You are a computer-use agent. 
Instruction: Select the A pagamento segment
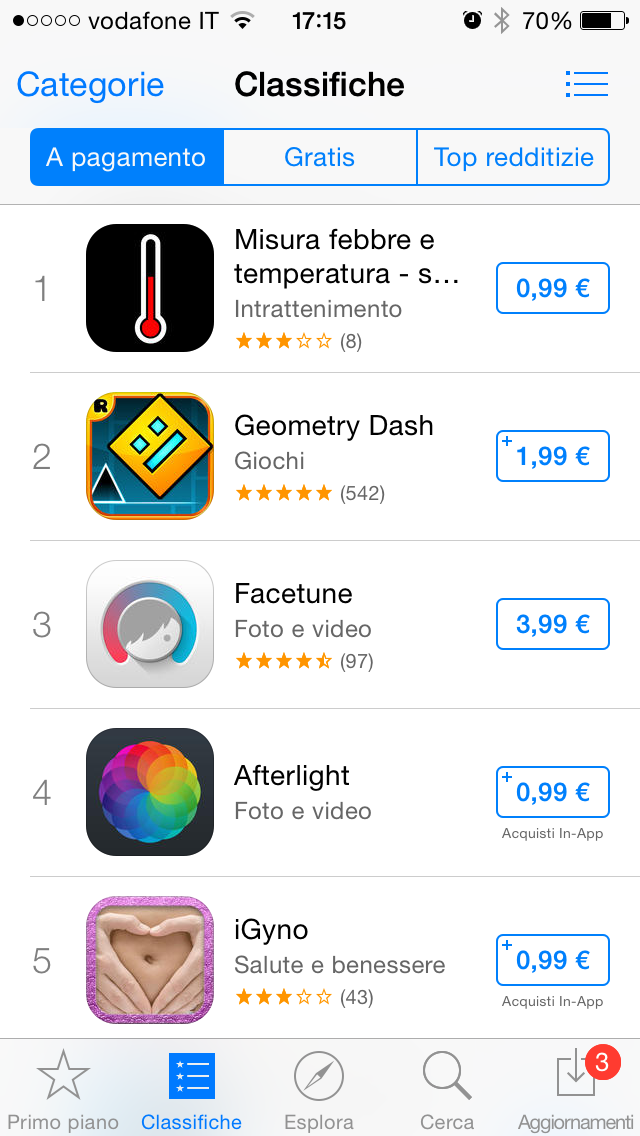pos(127,157)
